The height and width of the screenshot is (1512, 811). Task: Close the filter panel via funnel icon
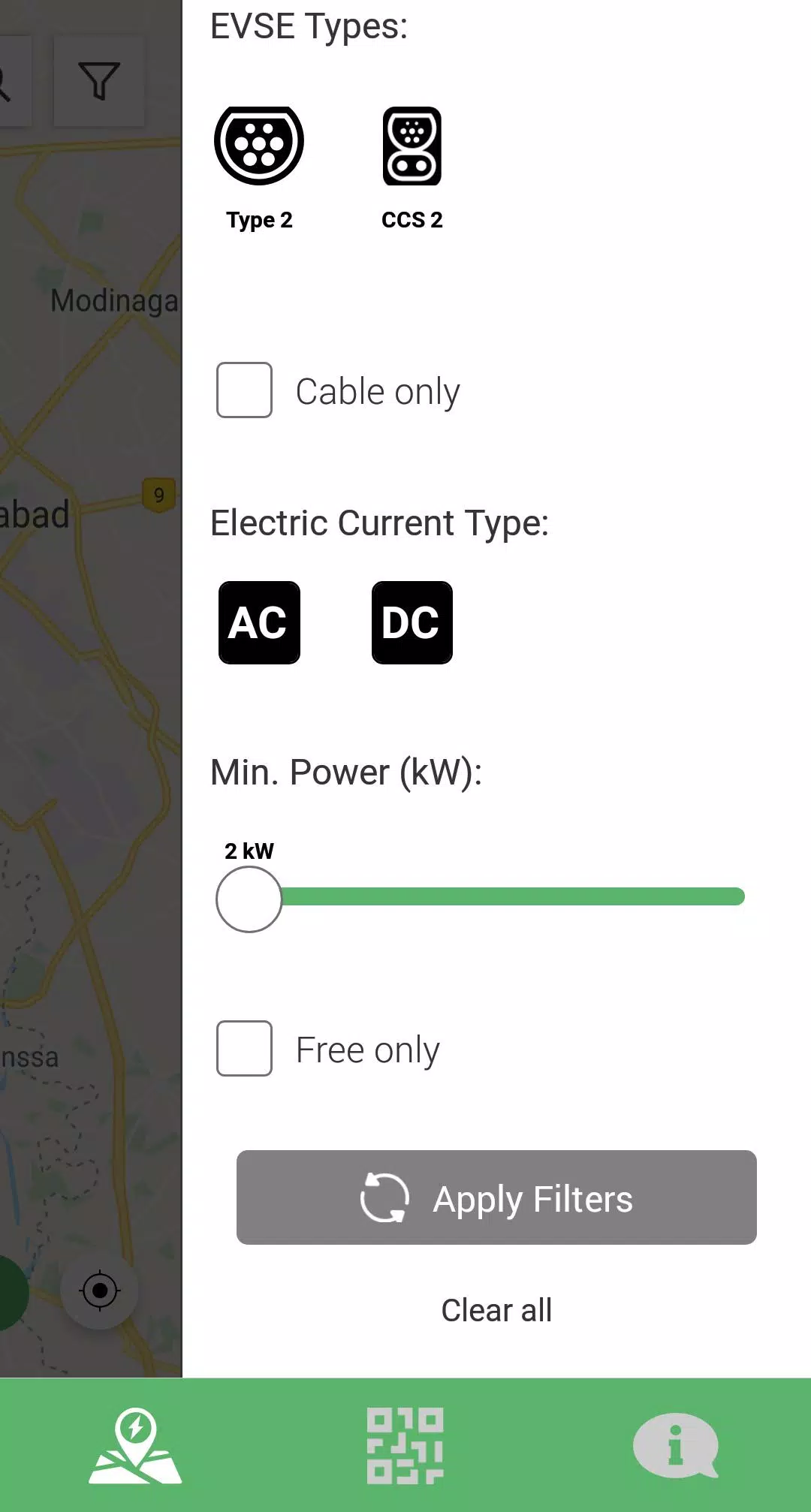click(99, 81)
